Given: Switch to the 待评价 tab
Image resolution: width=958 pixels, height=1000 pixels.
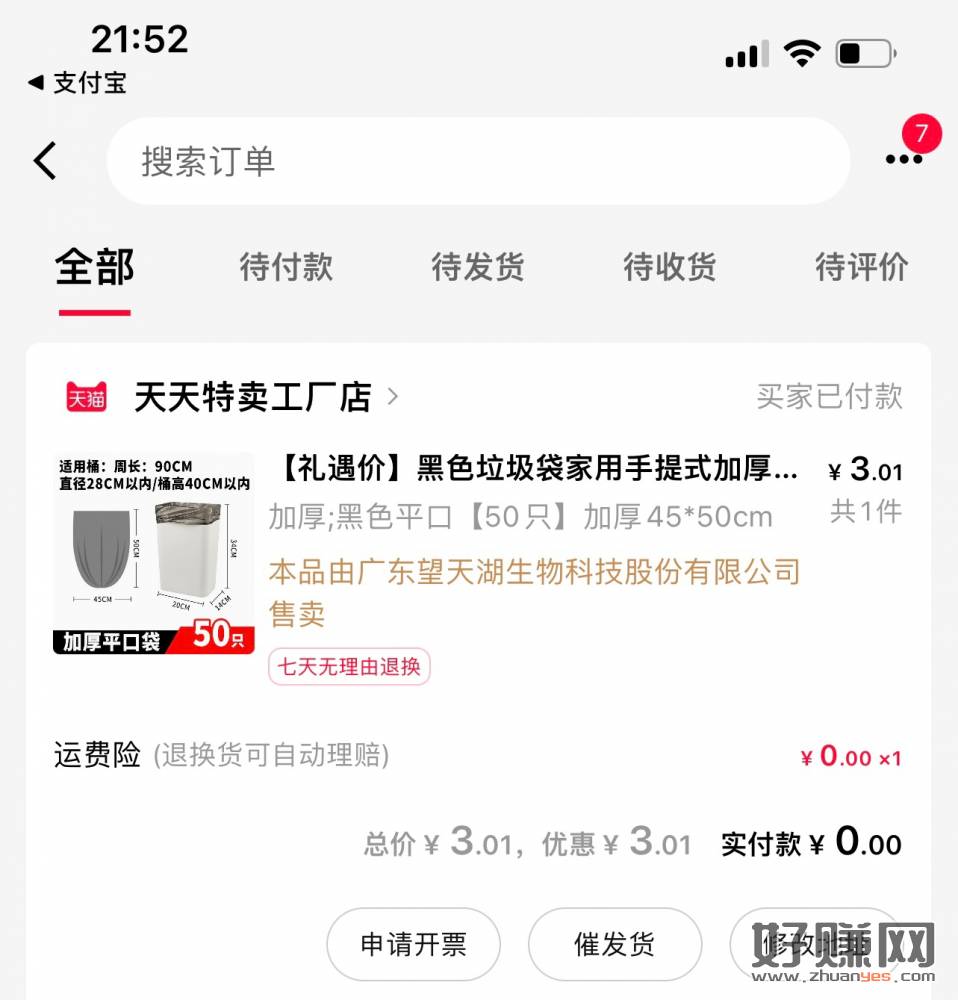Looking at the screenshot, I should 861,268.
